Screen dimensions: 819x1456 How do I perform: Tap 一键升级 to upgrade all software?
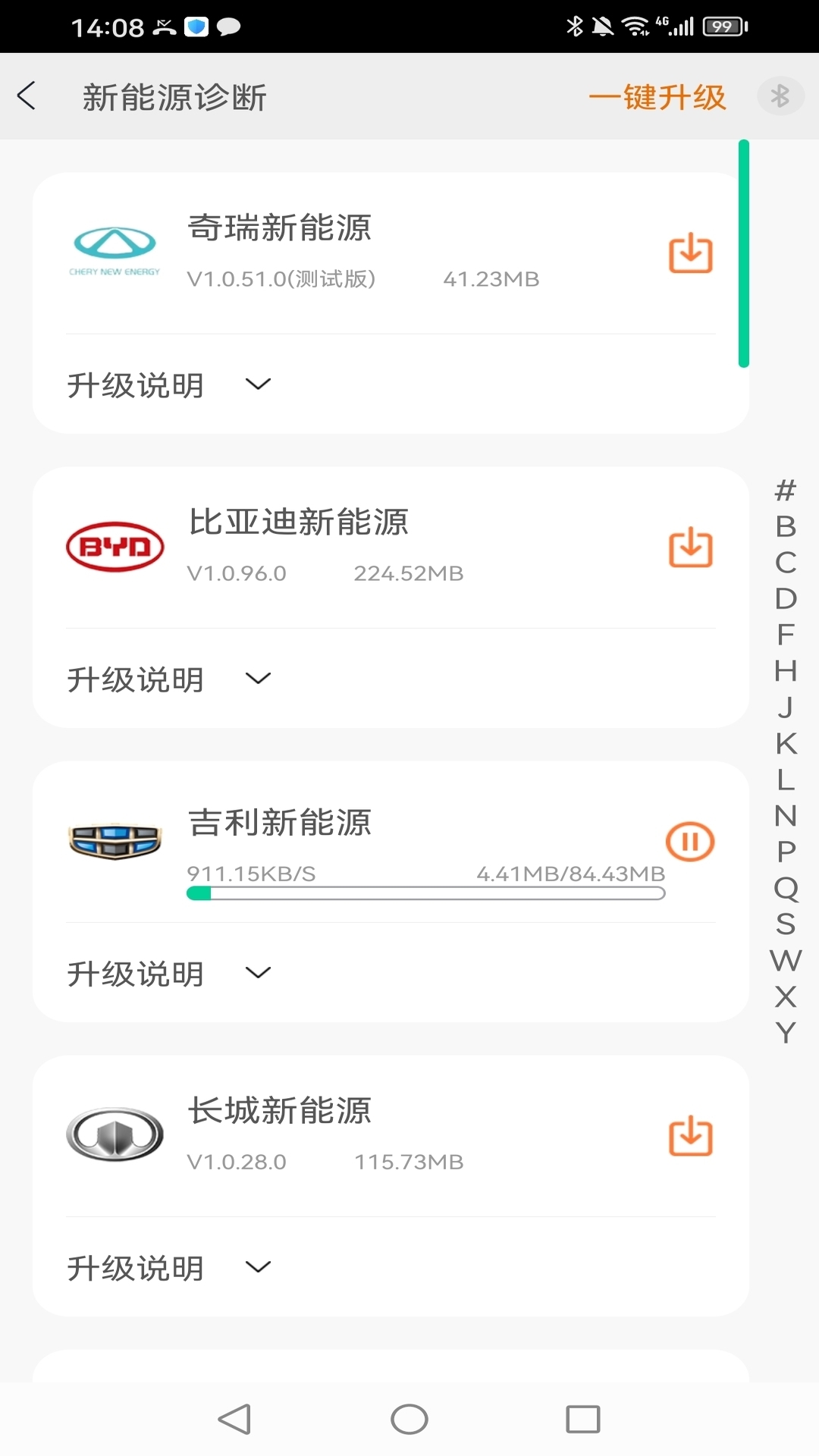click(x=658, y=97)
